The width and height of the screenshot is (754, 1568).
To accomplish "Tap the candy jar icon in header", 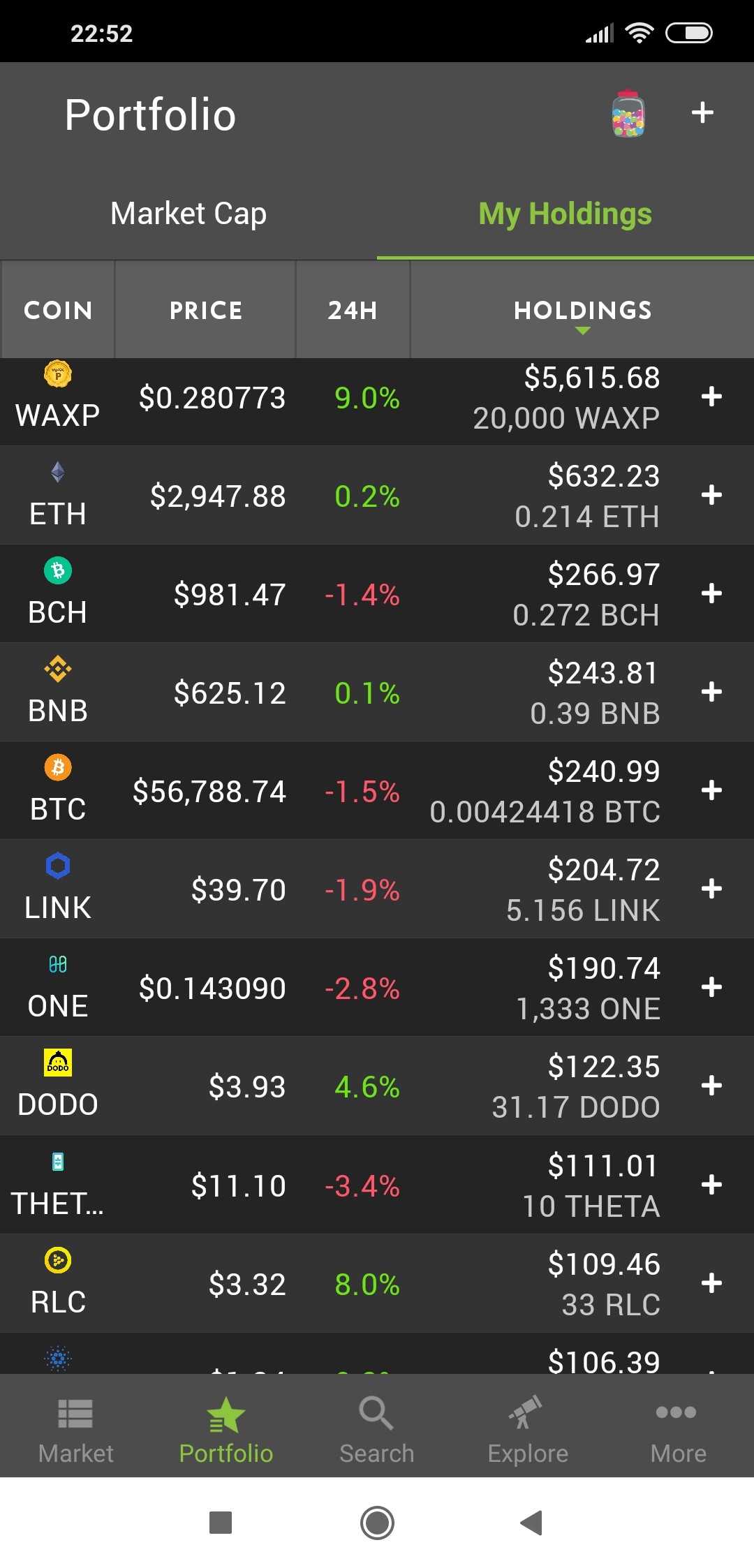I will [x=628, y=114].
